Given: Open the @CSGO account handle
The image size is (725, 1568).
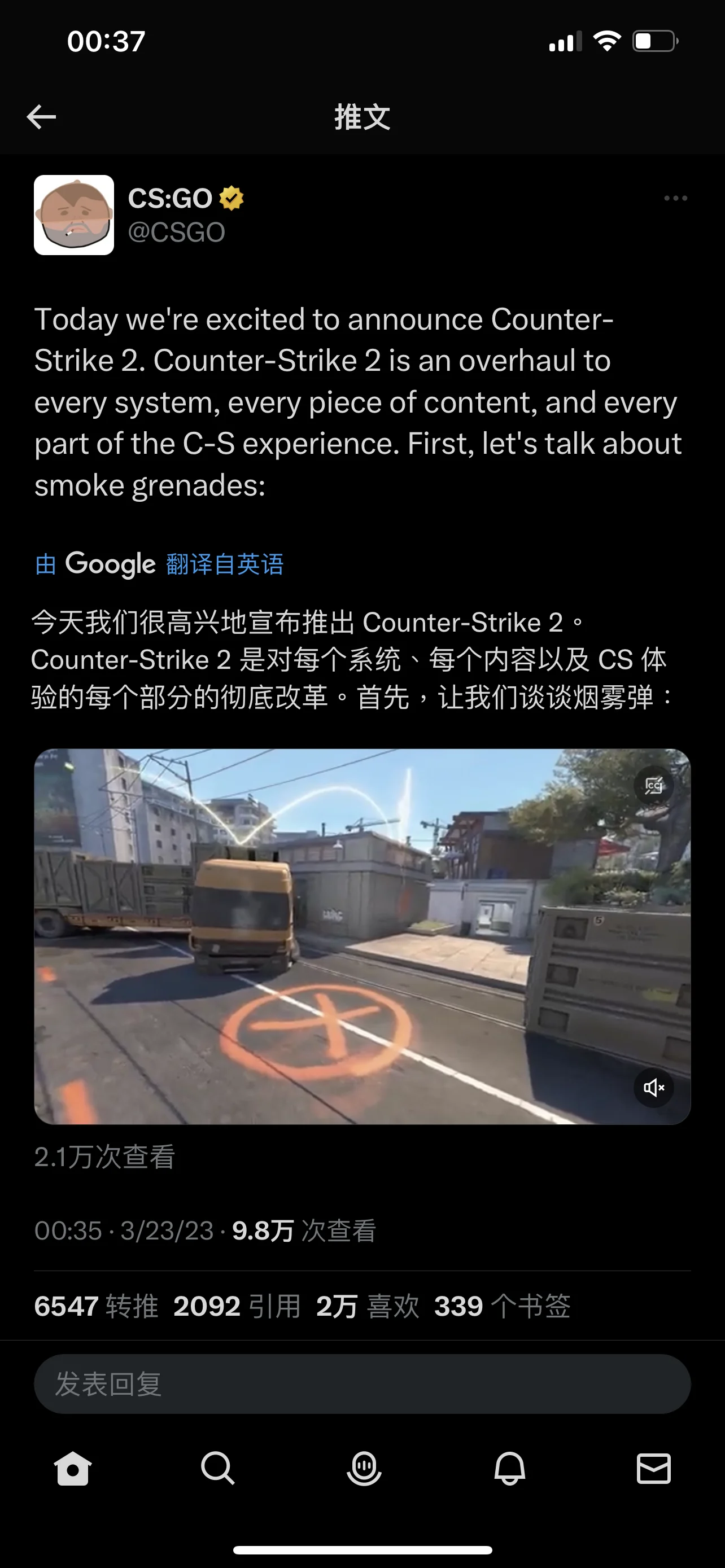Looking at the screenshot, I should [x=177, y=233].
